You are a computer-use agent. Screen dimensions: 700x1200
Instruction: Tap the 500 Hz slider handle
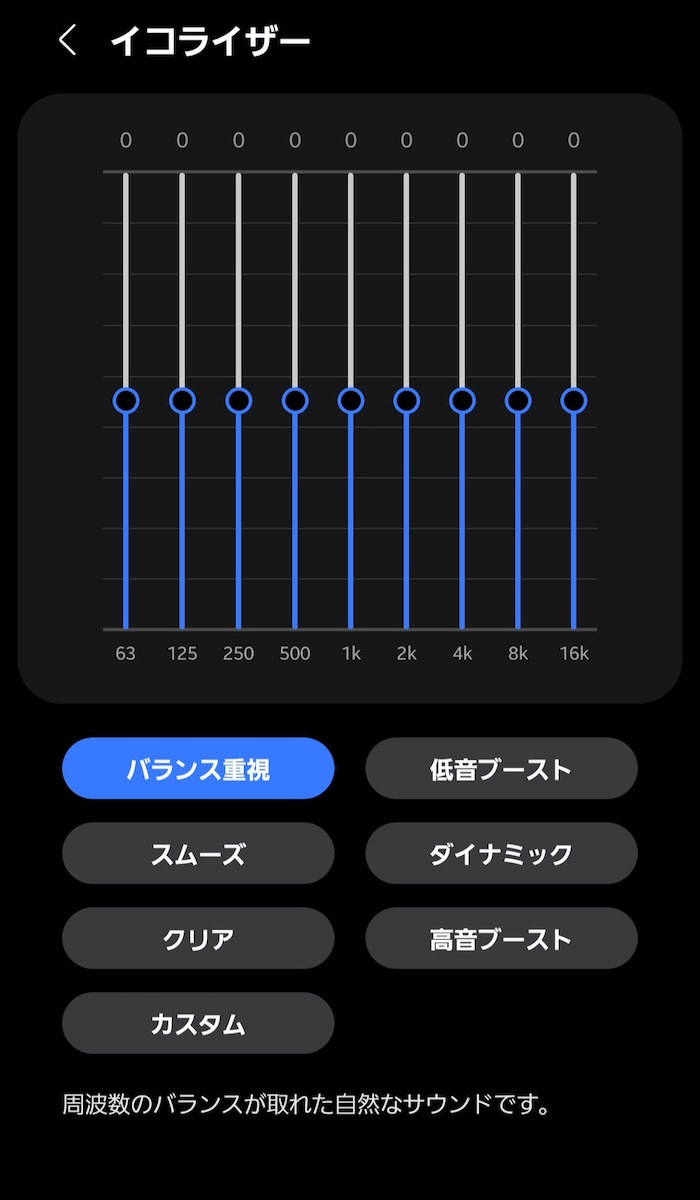pyautogui.click(x=294, y=401)
